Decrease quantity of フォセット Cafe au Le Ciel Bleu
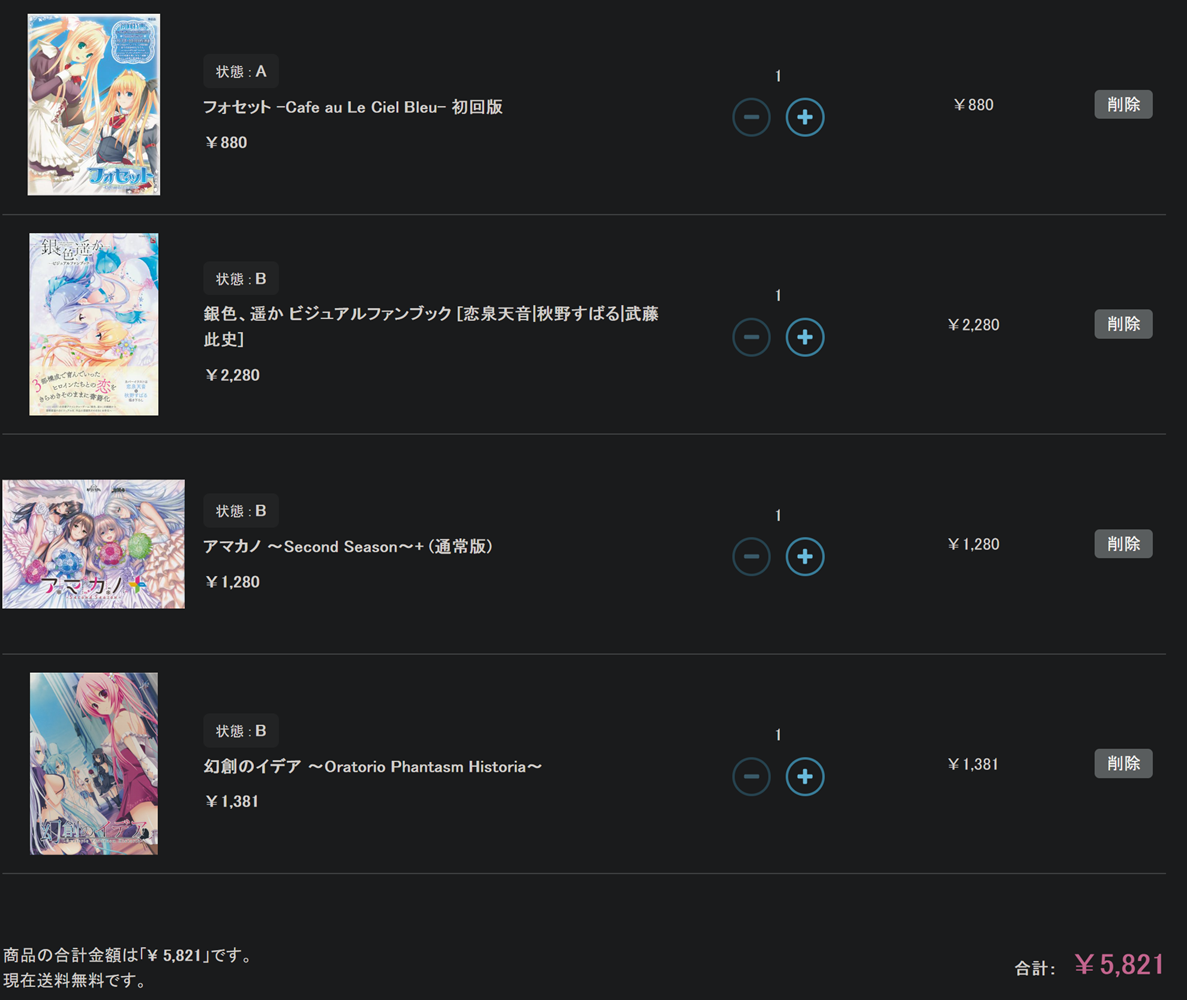The image size is (1187, 1000). coord(751,118)
